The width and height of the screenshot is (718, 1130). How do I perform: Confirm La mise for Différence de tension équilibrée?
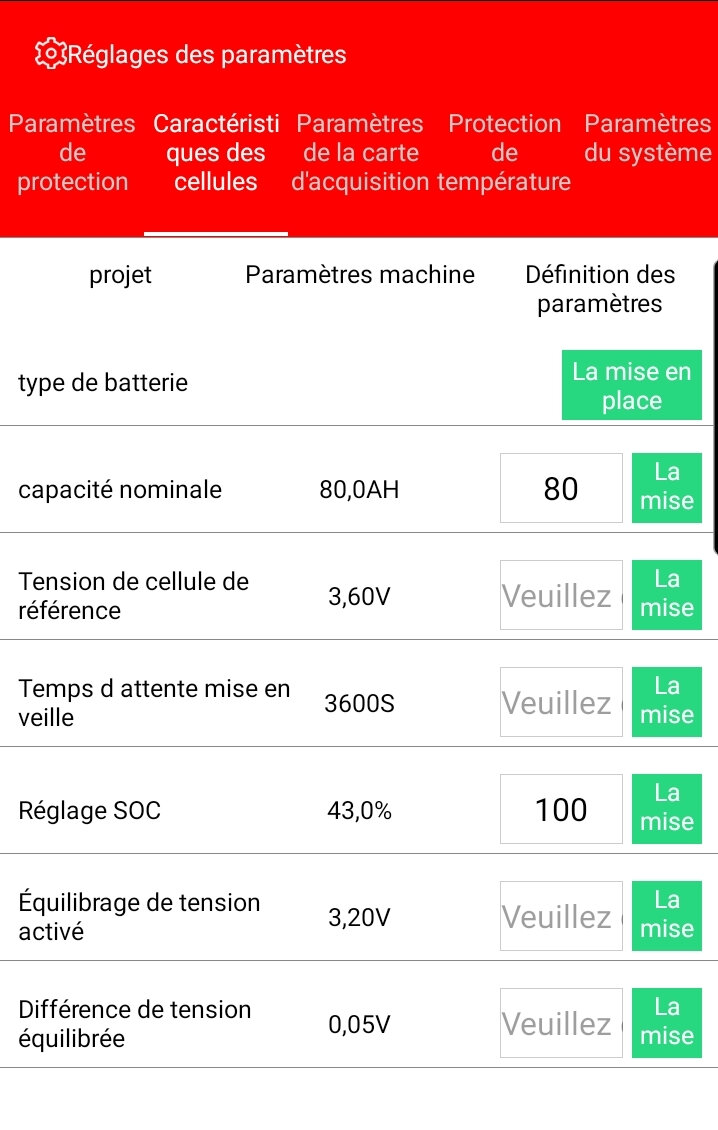666,1022
